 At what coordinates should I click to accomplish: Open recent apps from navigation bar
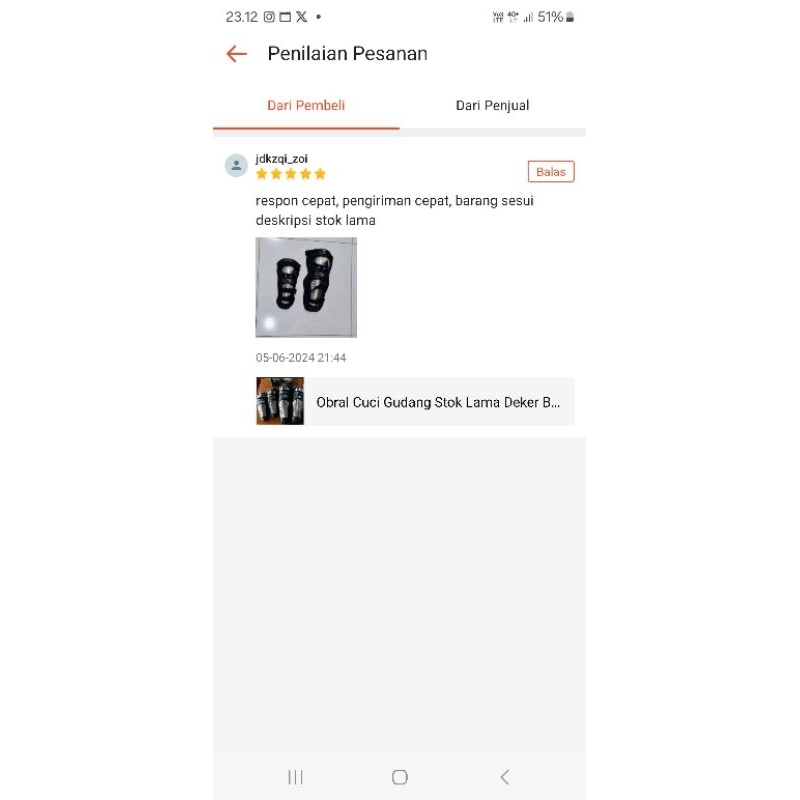click(295, 777)
